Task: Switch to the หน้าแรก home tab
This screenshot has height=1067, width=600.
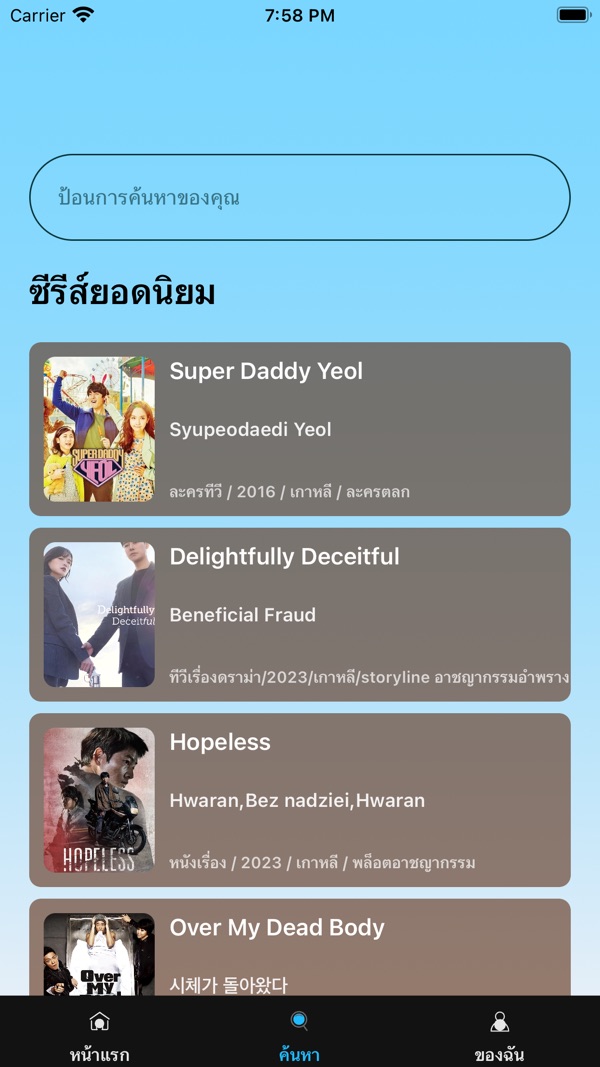Action: (99, 1034)
